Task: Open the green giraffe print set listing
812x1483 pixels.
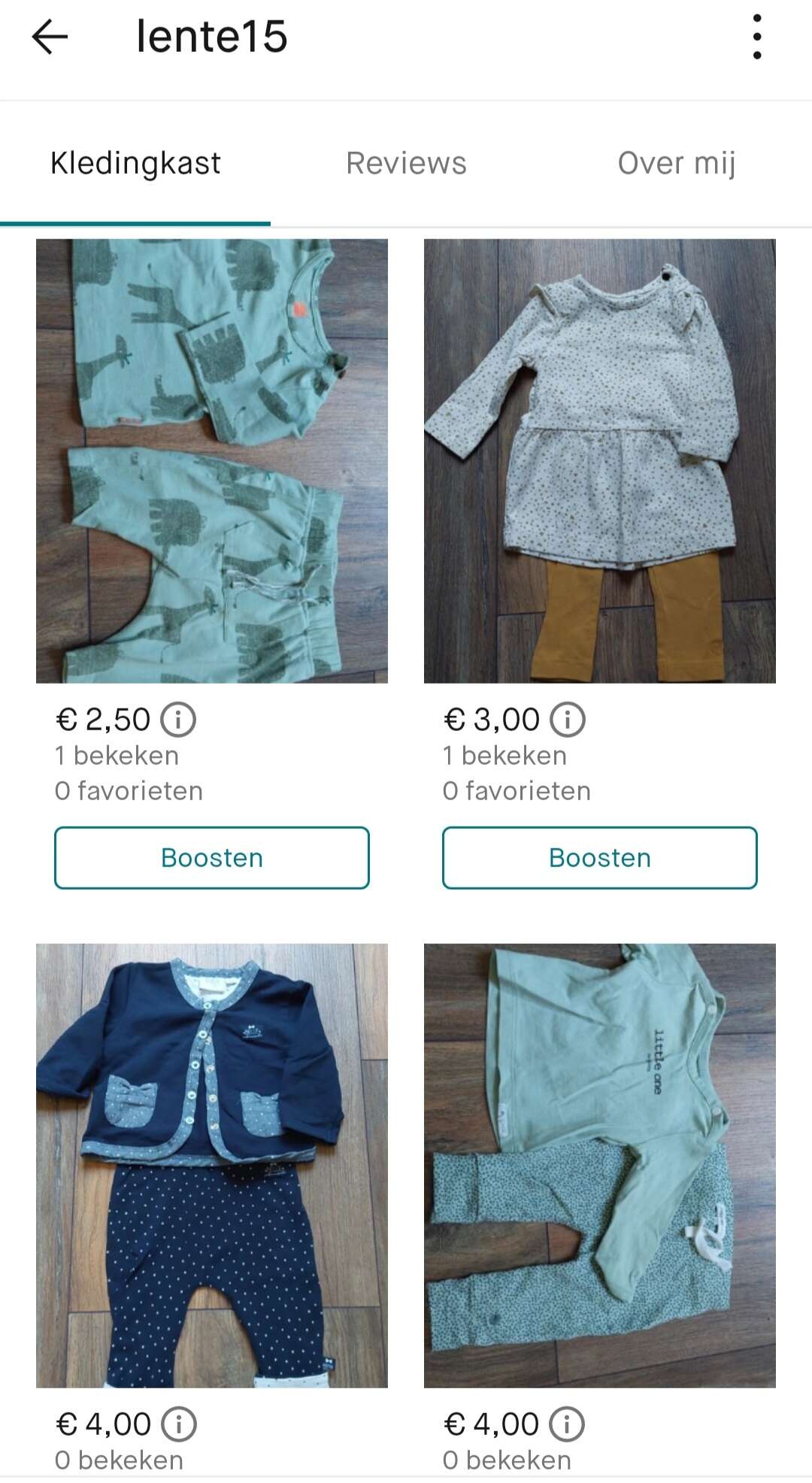Action: pos(212,461)
